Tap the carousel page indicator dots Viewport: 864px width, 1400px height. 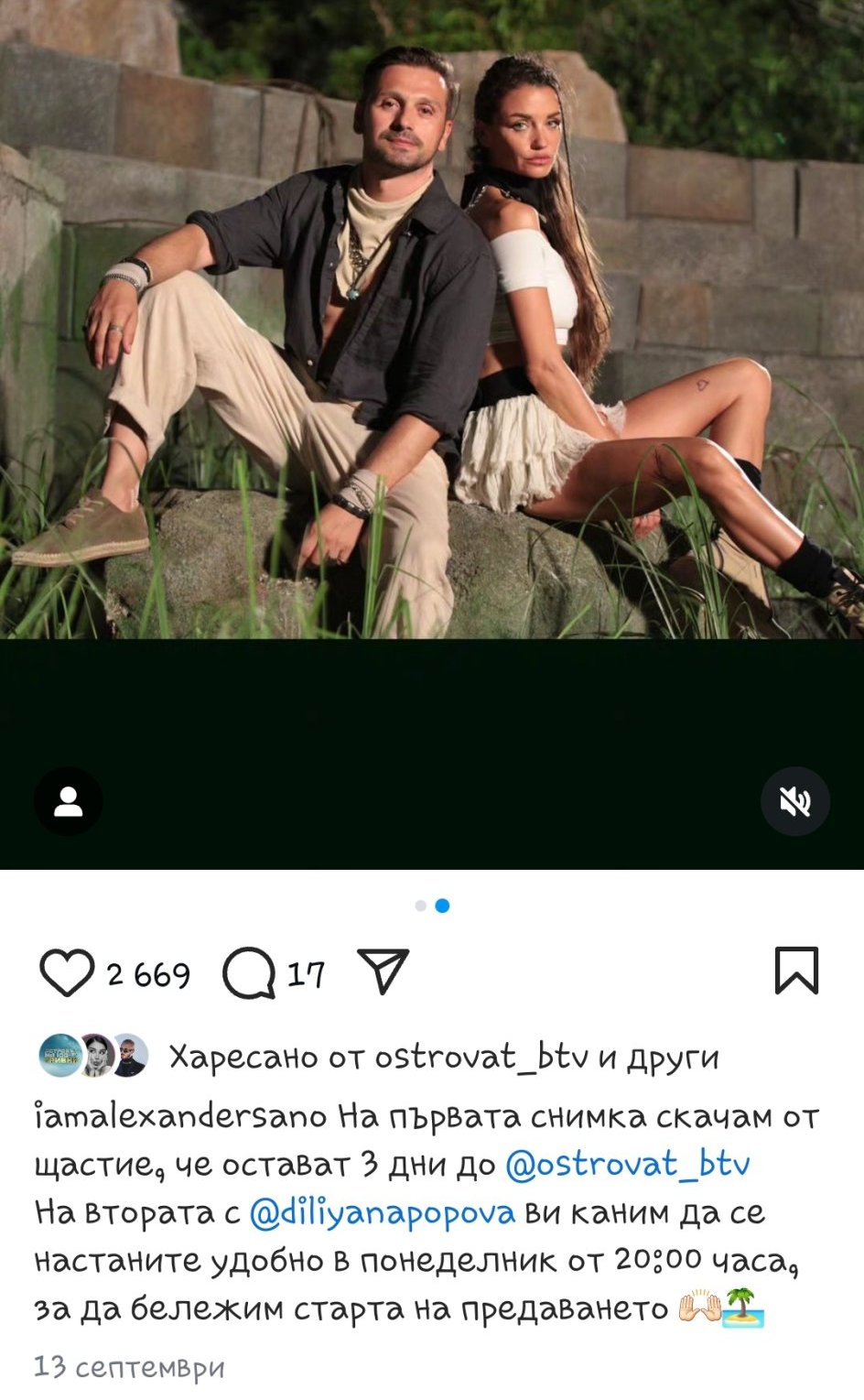tap(432, 906)
